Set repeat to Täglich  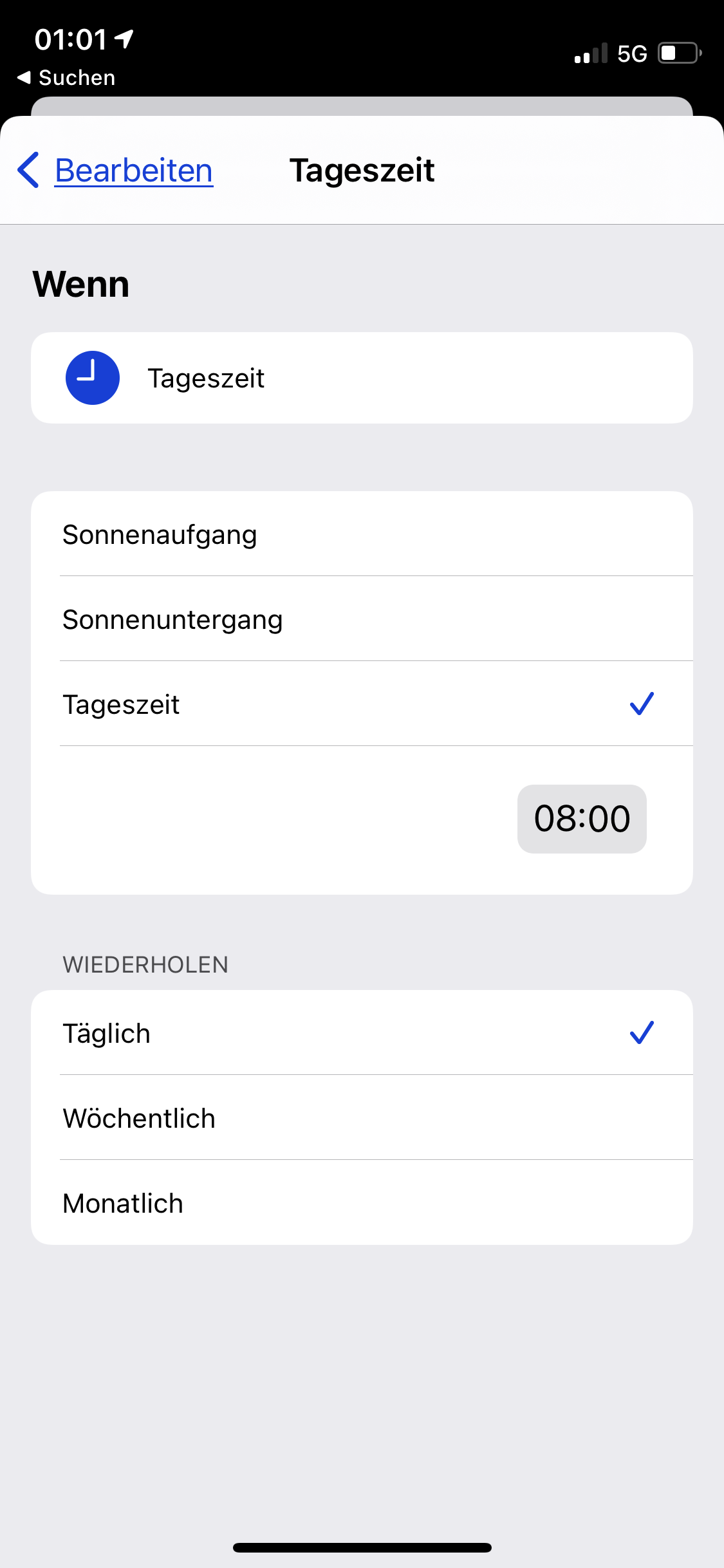point(362,1033)
